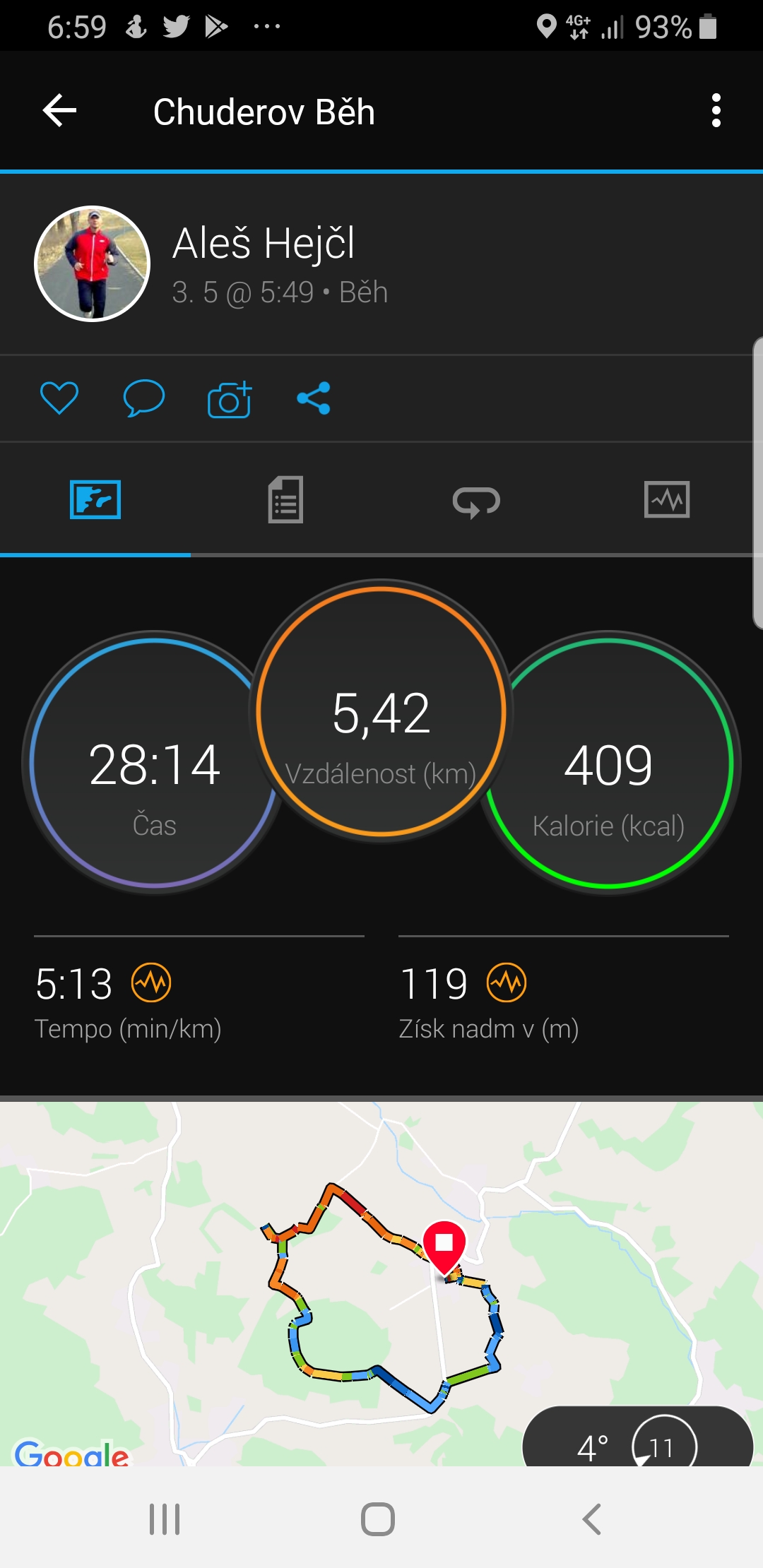This screenshot has width=763, height=1568.
Task: Select the overview map tab
Action: tap(95, 499)
